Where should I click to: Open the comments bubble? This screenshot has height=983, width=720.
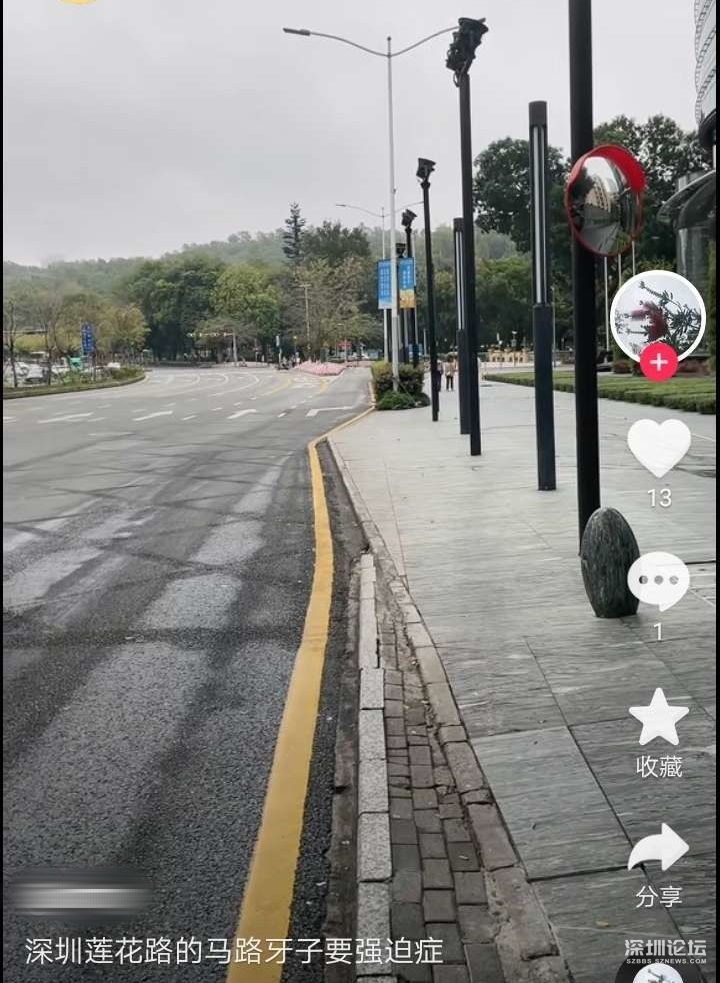point(658,580)
